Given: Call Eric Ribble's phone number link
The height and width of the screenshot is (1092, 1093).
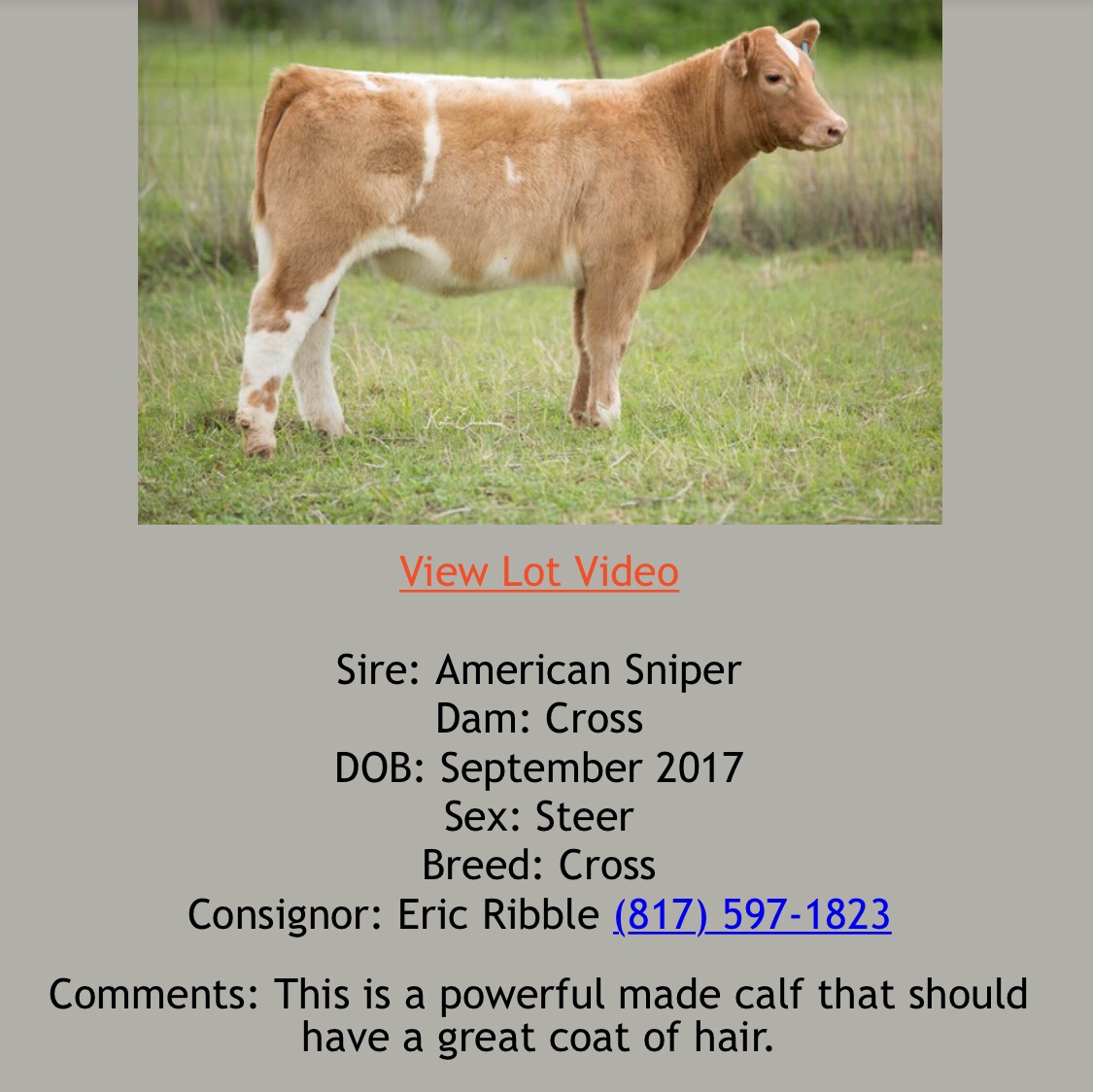Looking at the screenshot, I should (x=752, y=914).
